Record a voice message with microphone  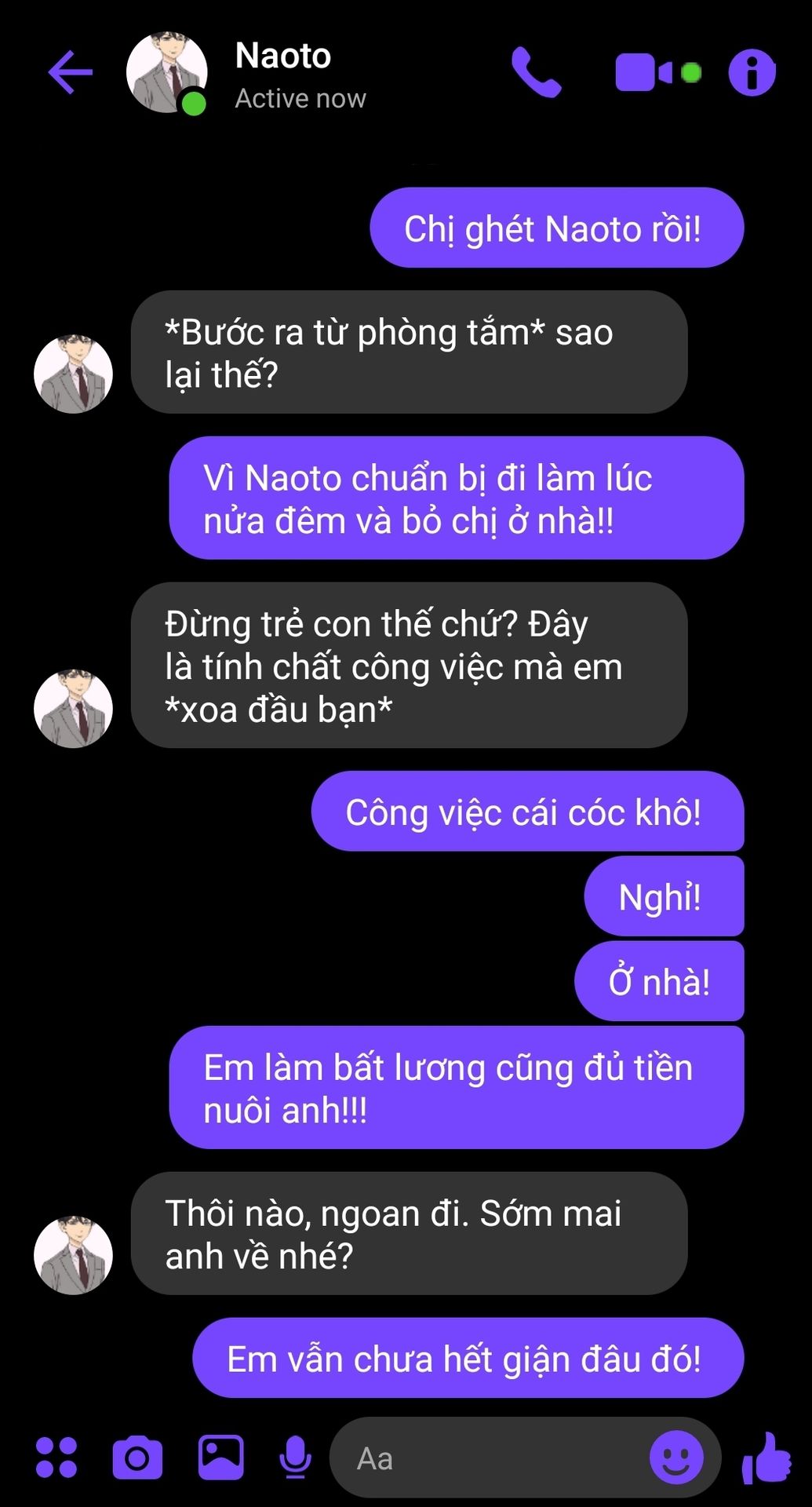tap(295, 1458)
